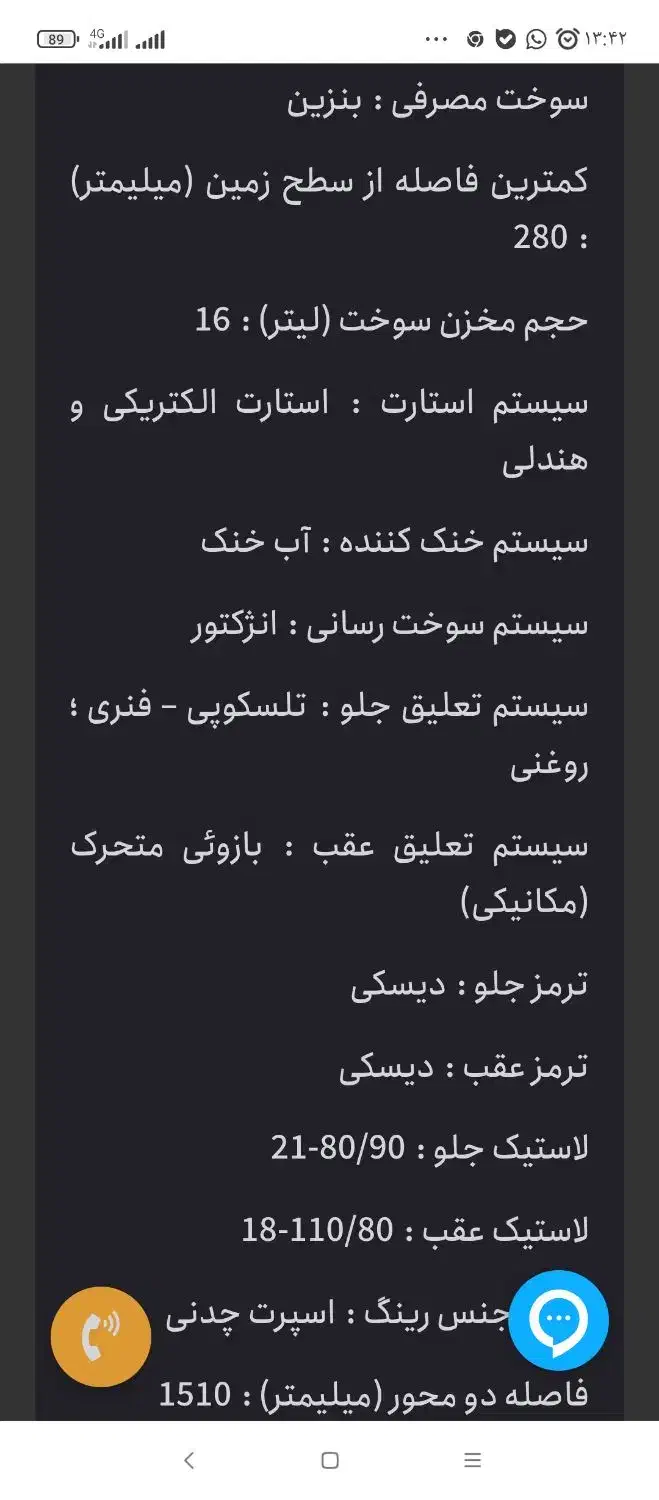Open the blue live chat bubble

click(558, 1321)
